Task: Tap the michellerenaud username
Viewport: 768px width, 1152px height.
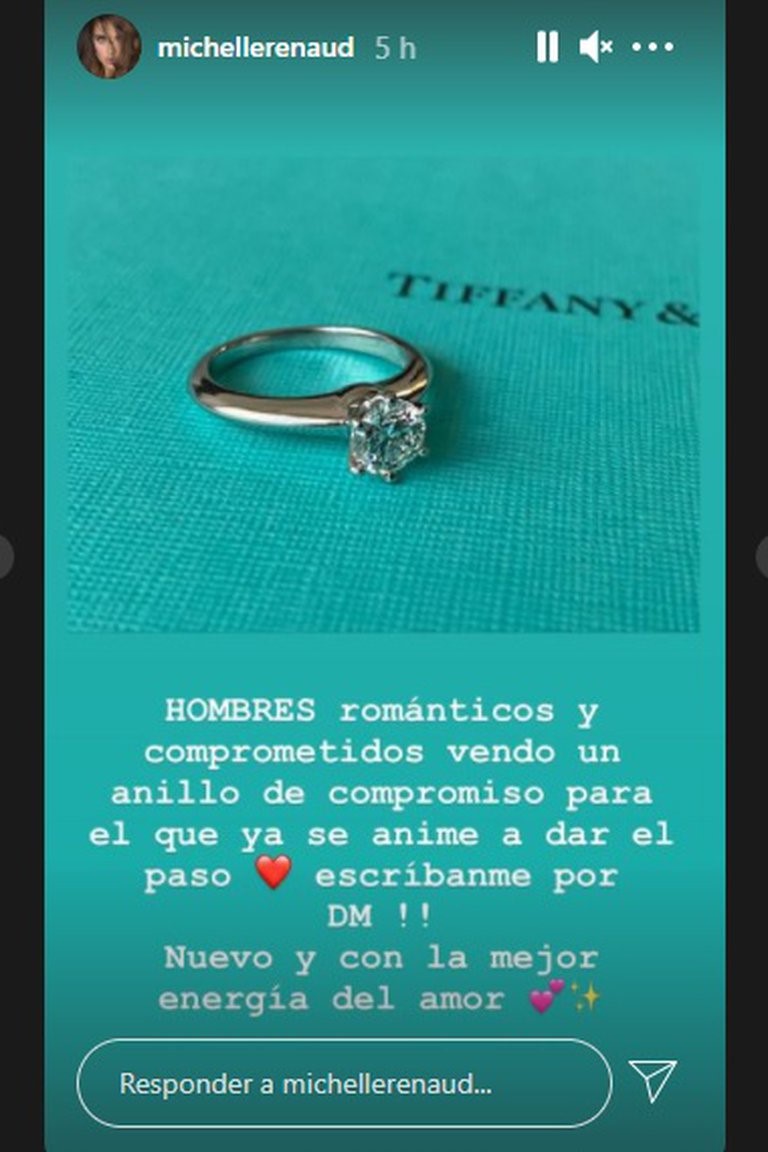Action: point(255,48)
